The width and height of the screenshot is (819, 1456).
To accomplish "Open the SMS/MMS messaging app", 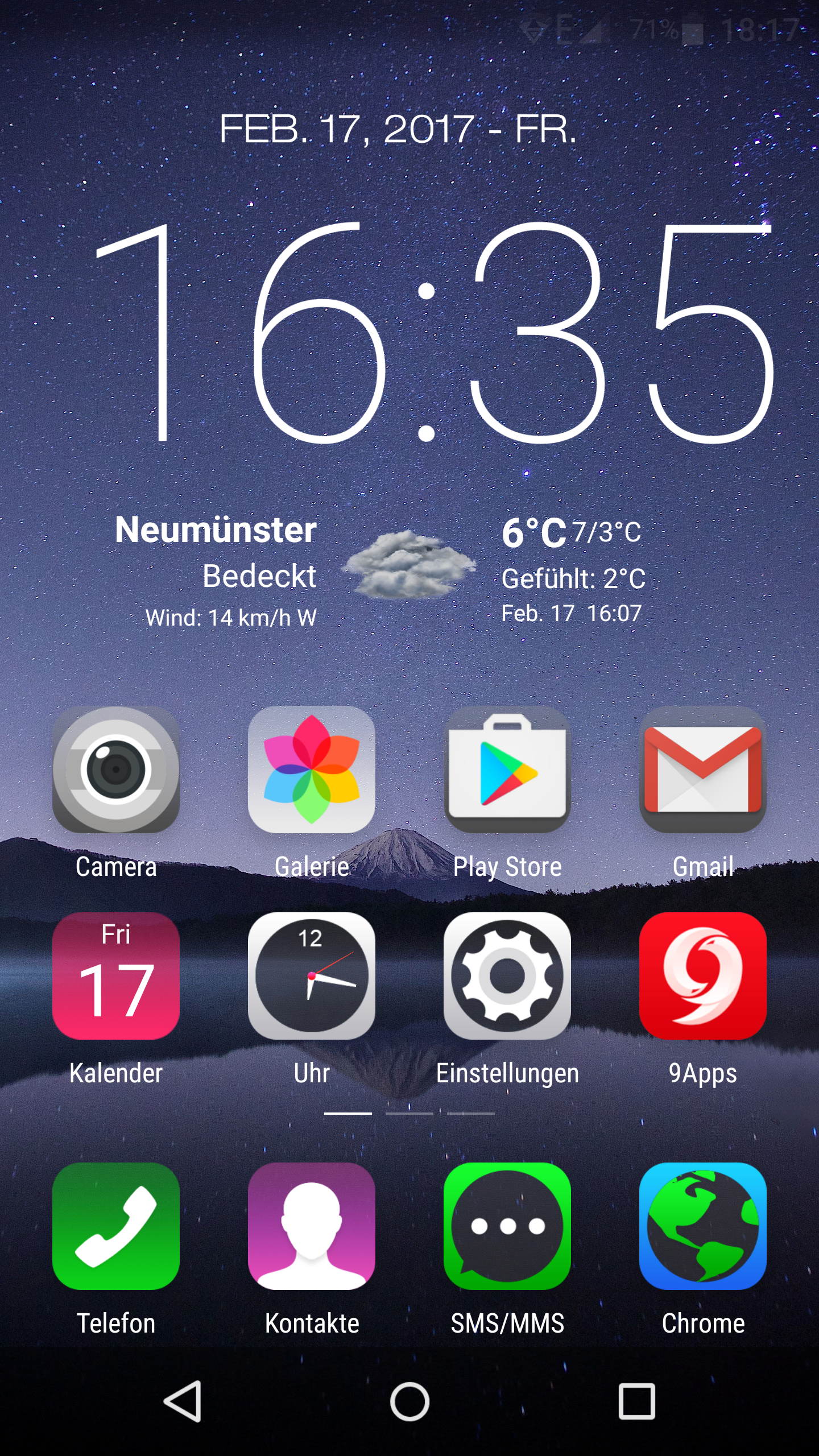I will tap(507, 1226).
